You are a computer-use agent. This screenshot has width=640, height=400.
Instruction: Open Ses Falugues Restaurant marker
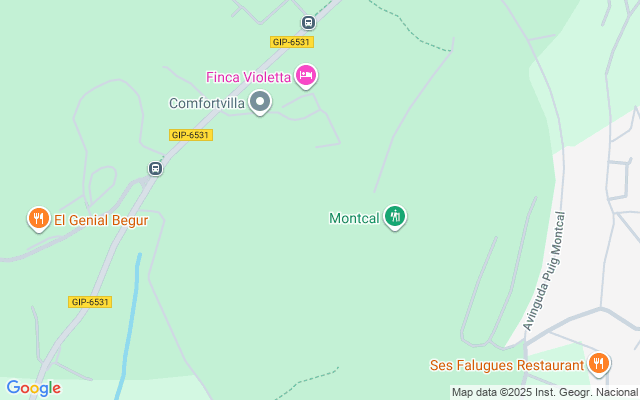(x=598, y=363)
